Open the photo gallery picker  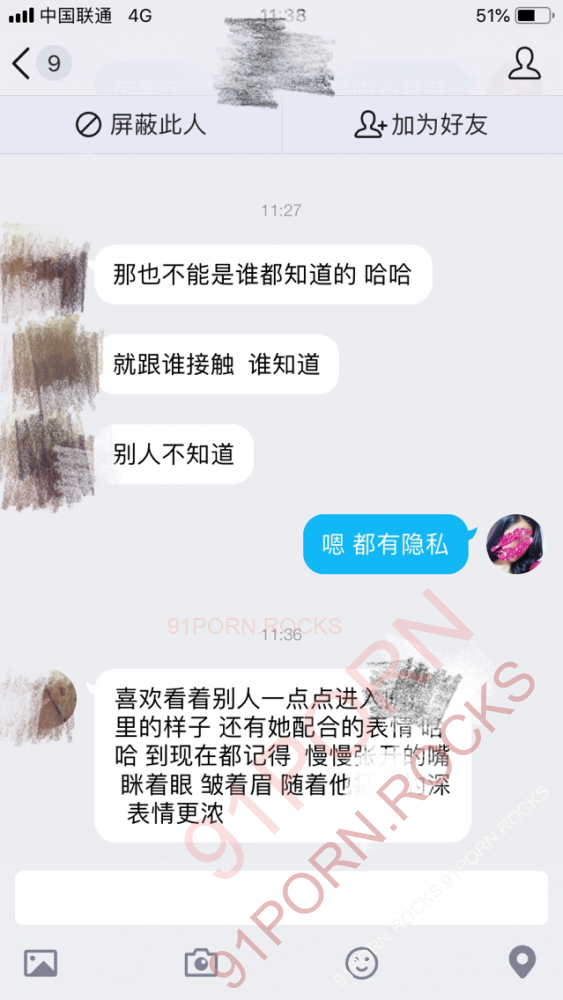[x=41, y=962]
